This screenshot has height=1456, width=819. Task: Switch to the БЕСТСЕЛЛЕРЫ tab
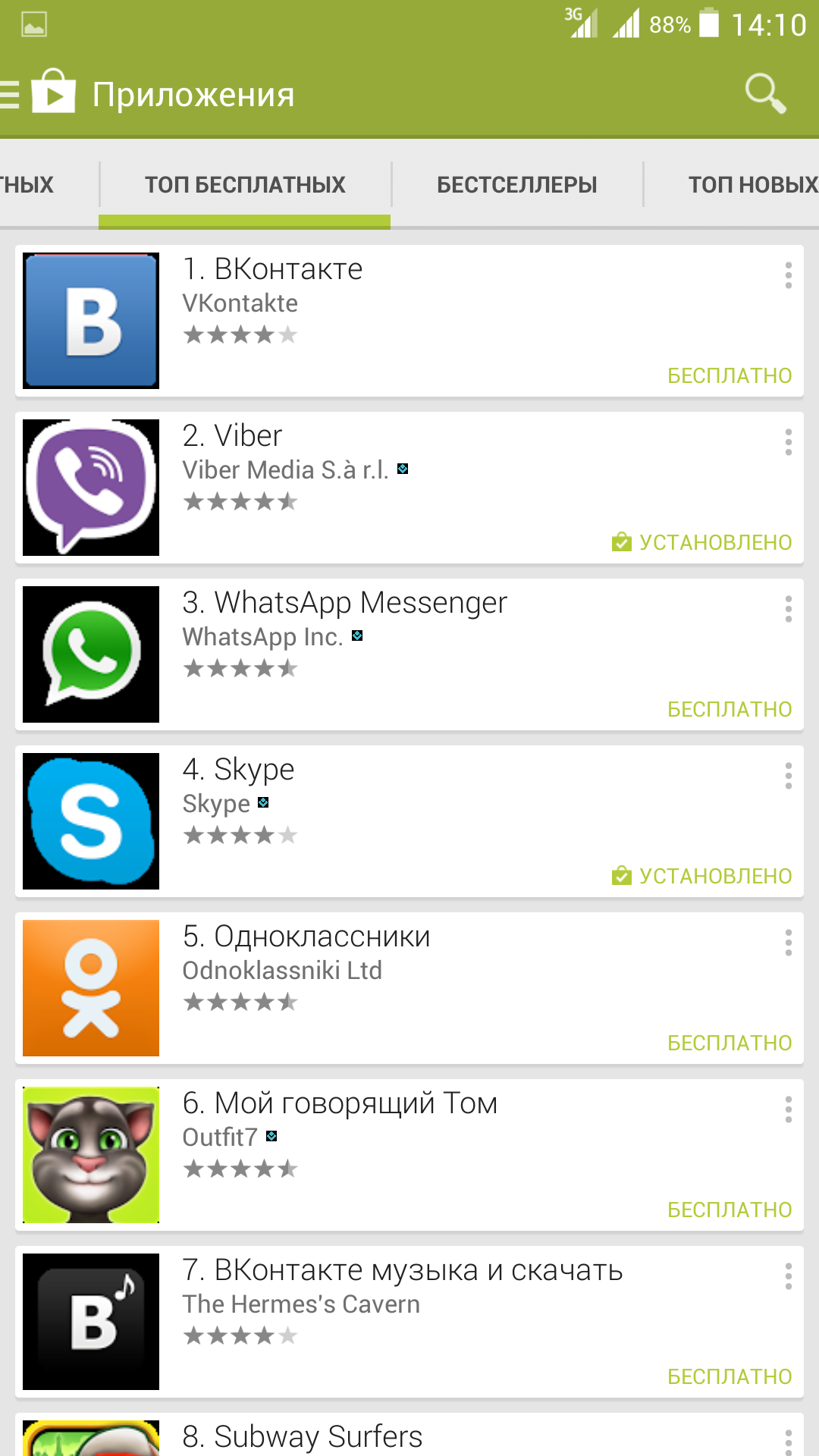coord(517,184)
